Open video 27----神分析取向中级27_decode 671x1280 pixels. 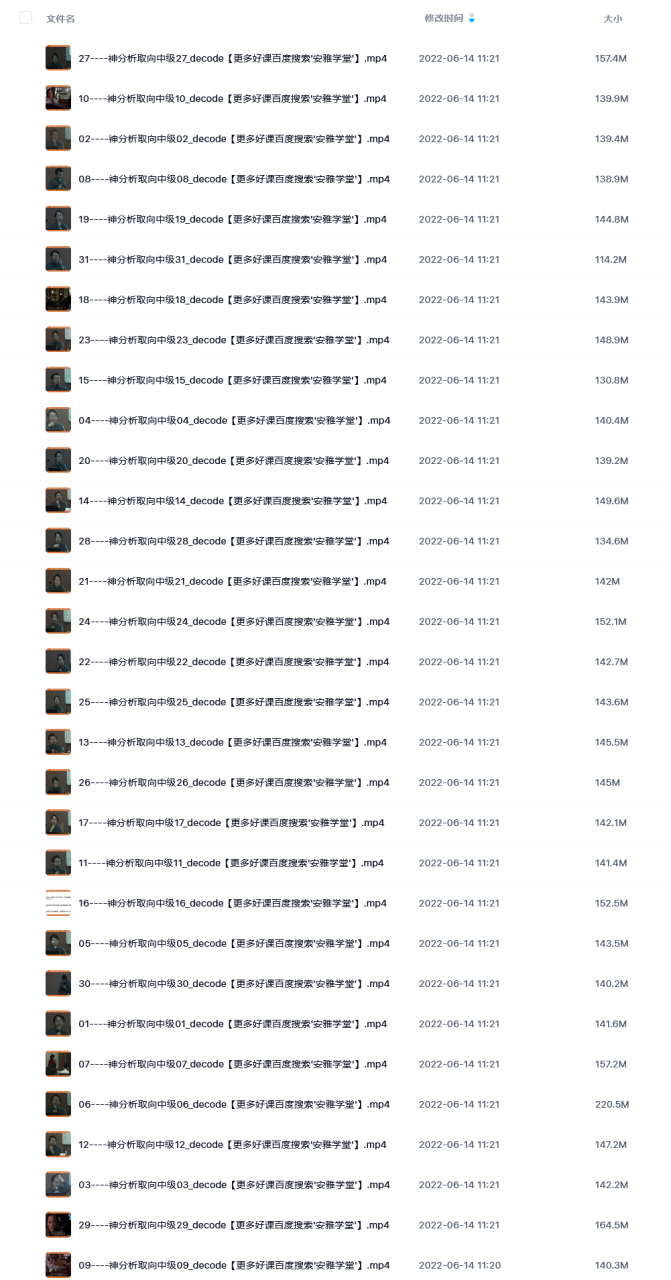coord(233,58)
